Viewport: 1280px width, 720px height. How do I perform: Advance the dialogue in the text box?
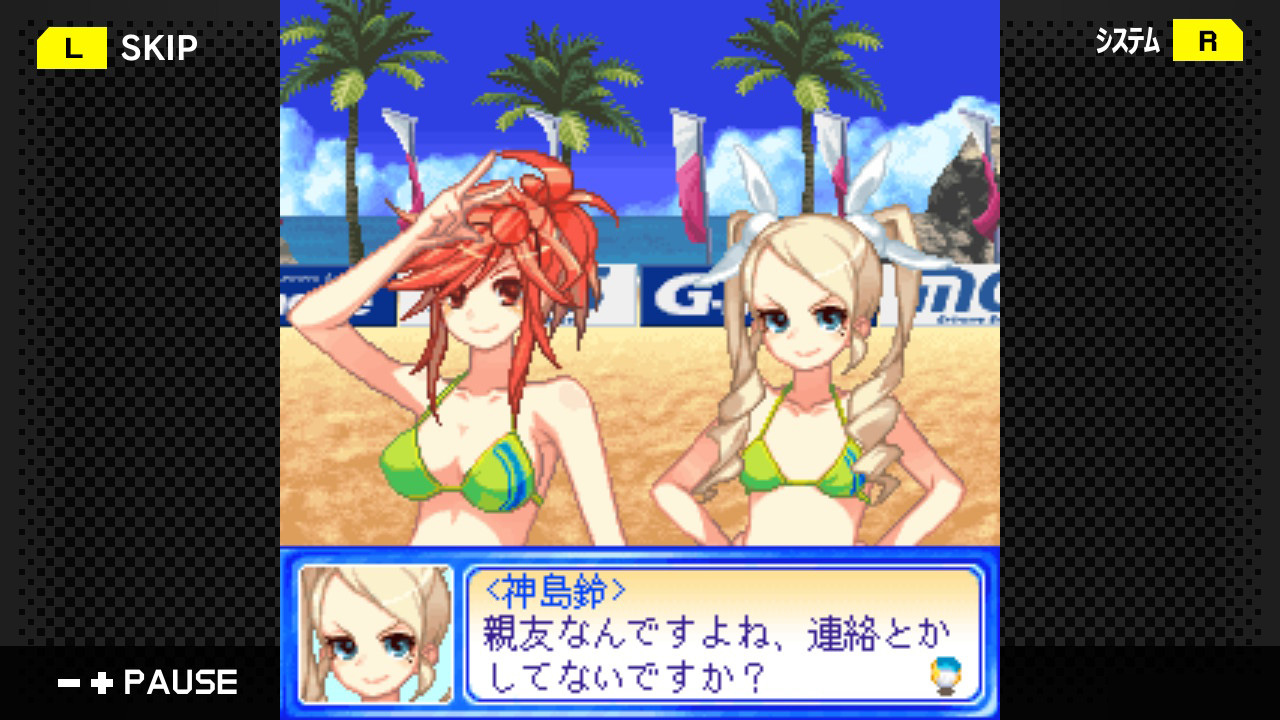(x=723, y=633)
